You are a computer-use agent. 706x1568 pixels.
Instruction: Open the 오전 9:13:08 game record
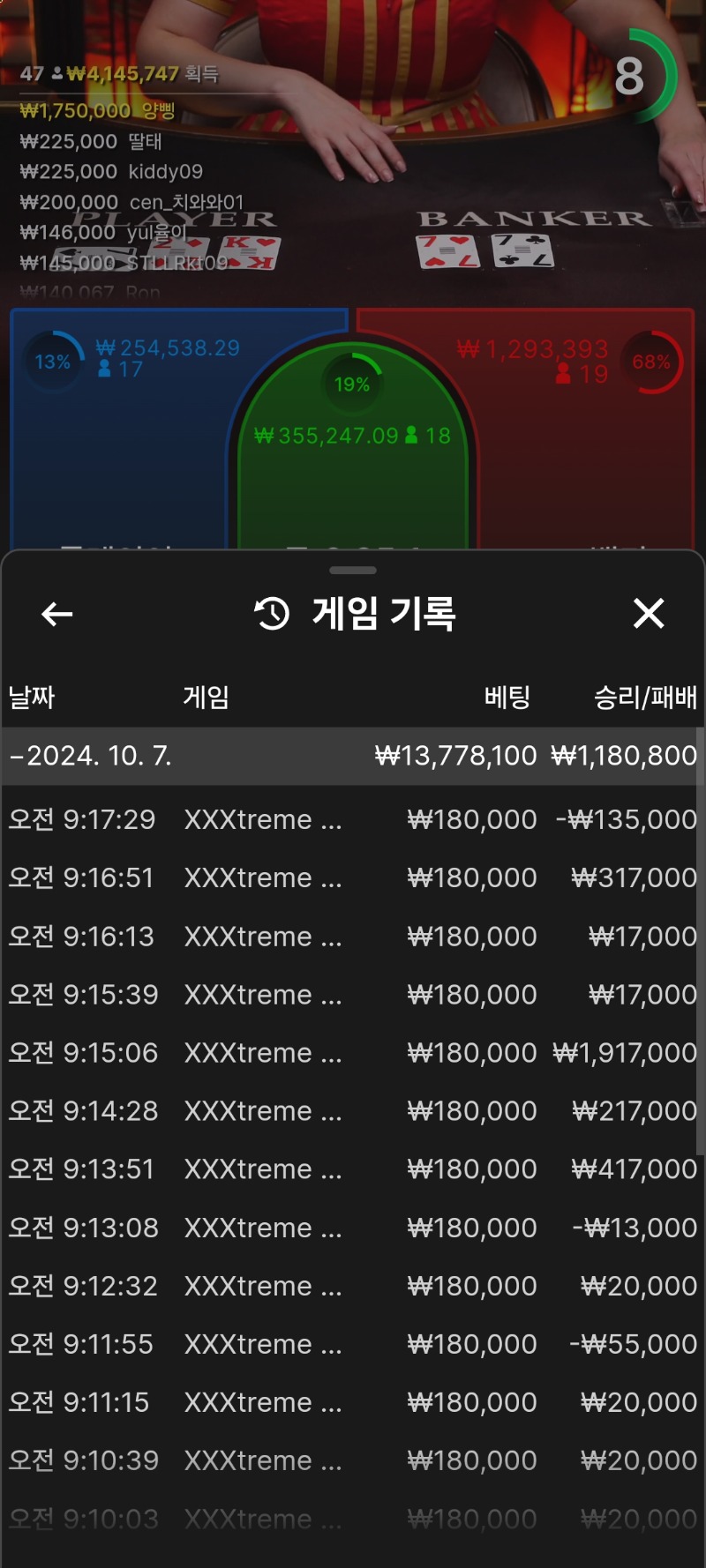(x=351, y=1227)
